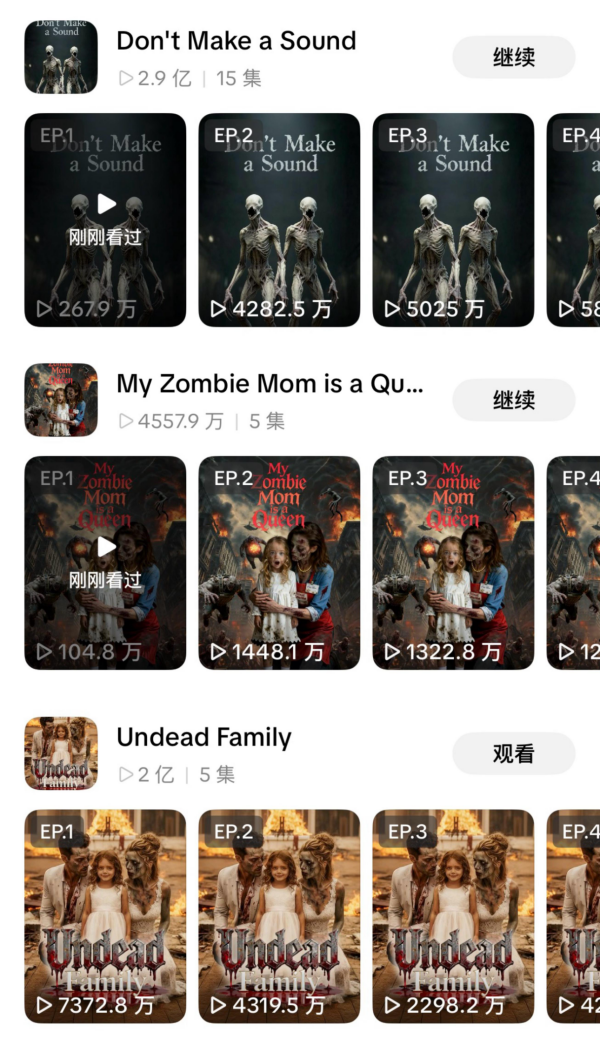Viewport: 600px width, 1052px height.
Task: Open EP.3 of Don't Make a Sound
Action: pos(453,220)
